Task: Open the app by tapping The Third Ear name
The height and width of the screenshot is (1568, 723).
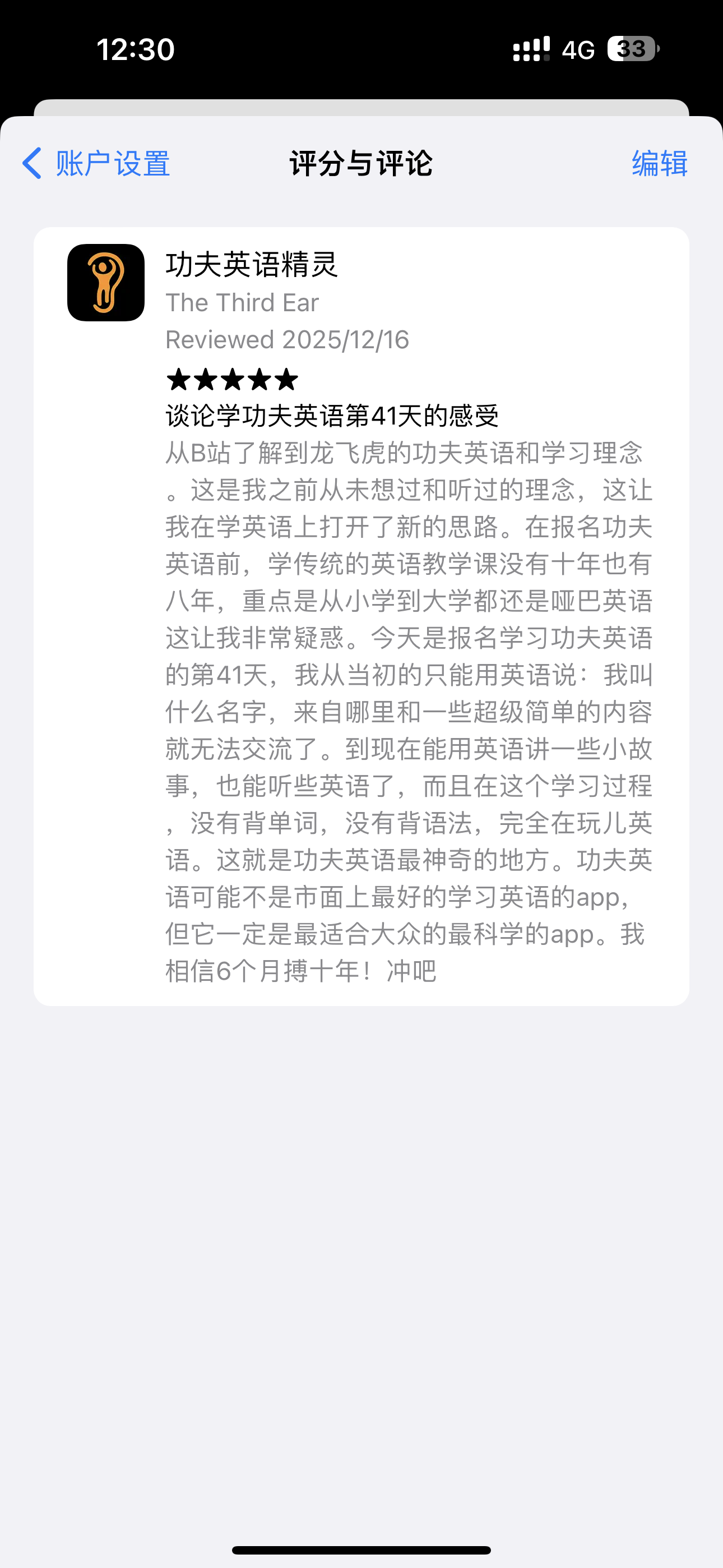Action: (242, 302)
